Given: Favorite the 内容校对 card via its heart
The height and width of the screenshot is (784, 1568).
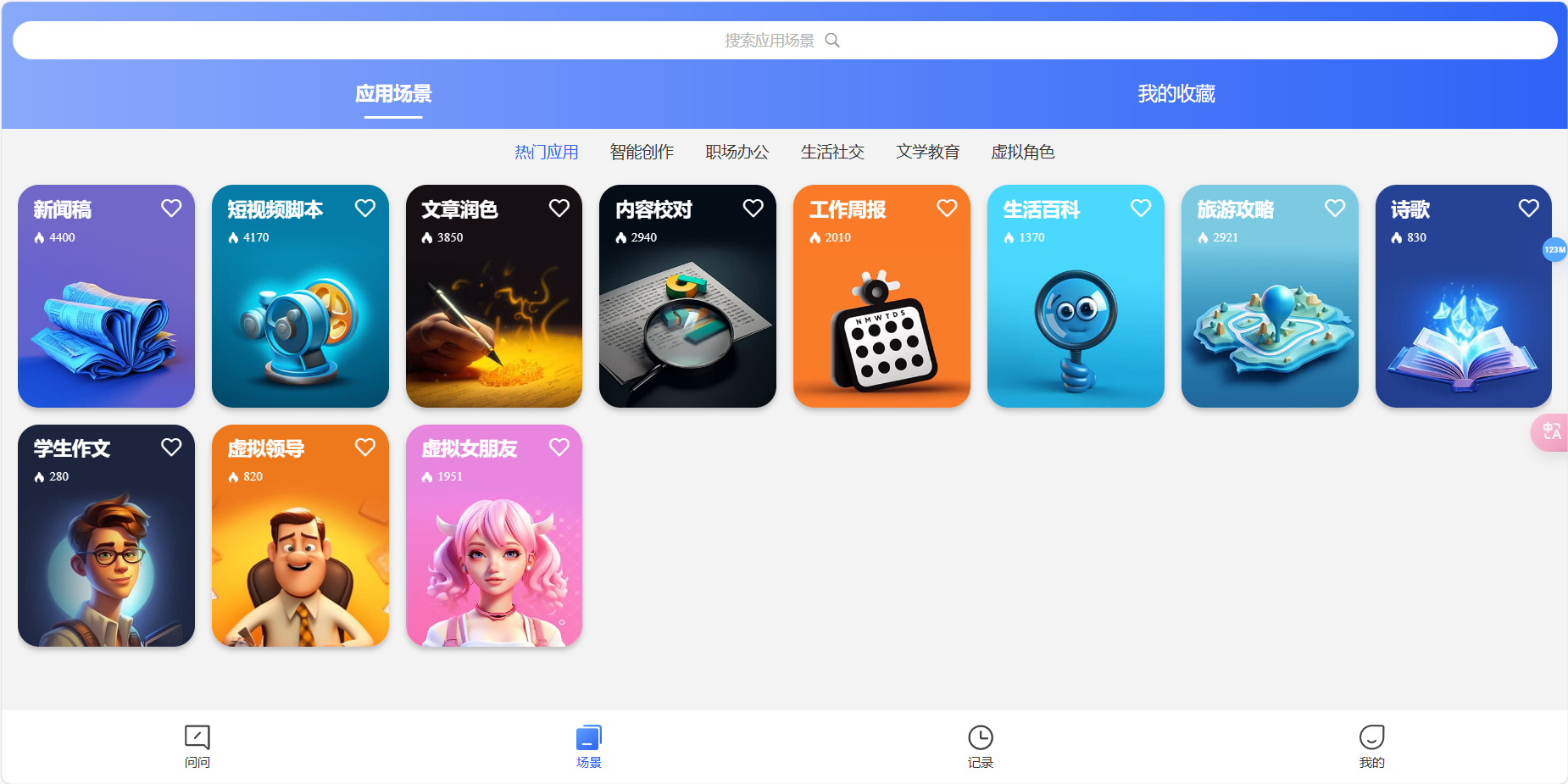Looking at the screenshot, I should (x=753, y=209).
